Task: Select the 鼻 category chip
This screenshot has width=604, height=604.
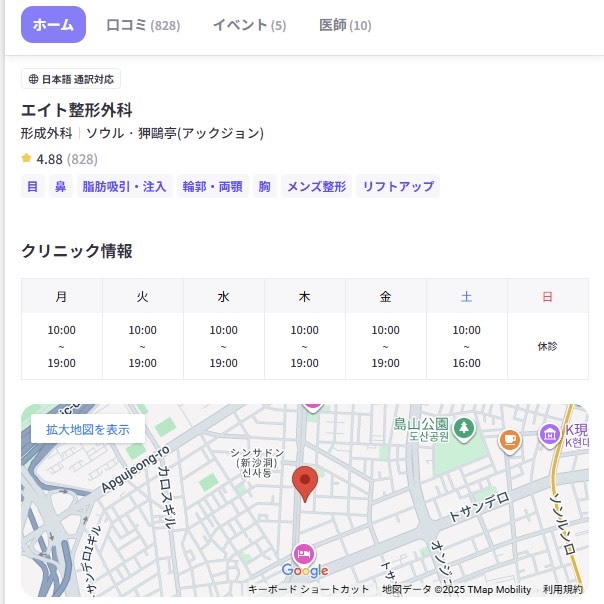Action: (60, 186)
